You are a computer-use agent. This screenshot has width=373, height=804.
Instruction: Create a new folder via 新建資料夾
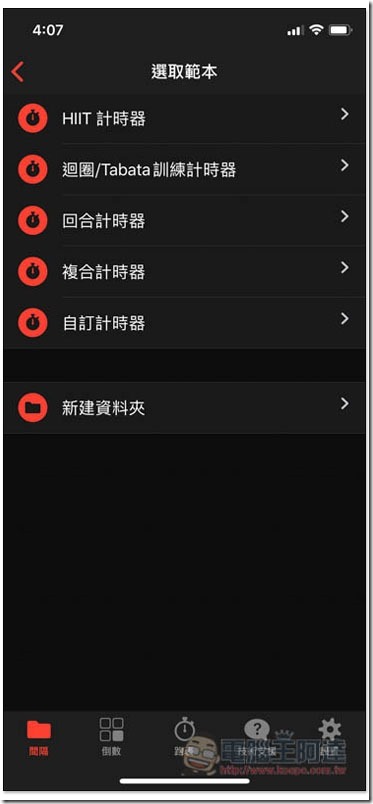point(184,408)
